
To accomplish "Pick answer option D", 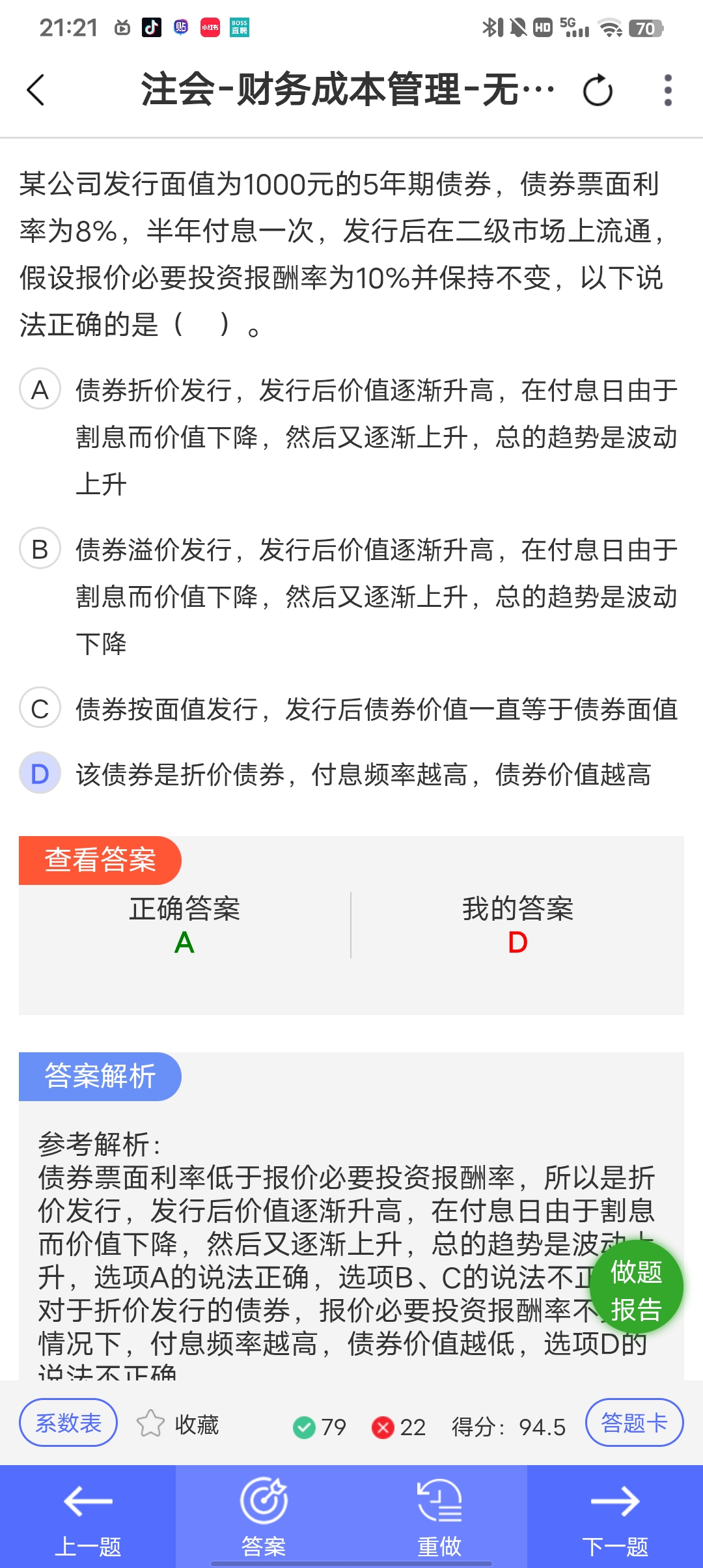I will pyautogui.click(x=40, y=773).
